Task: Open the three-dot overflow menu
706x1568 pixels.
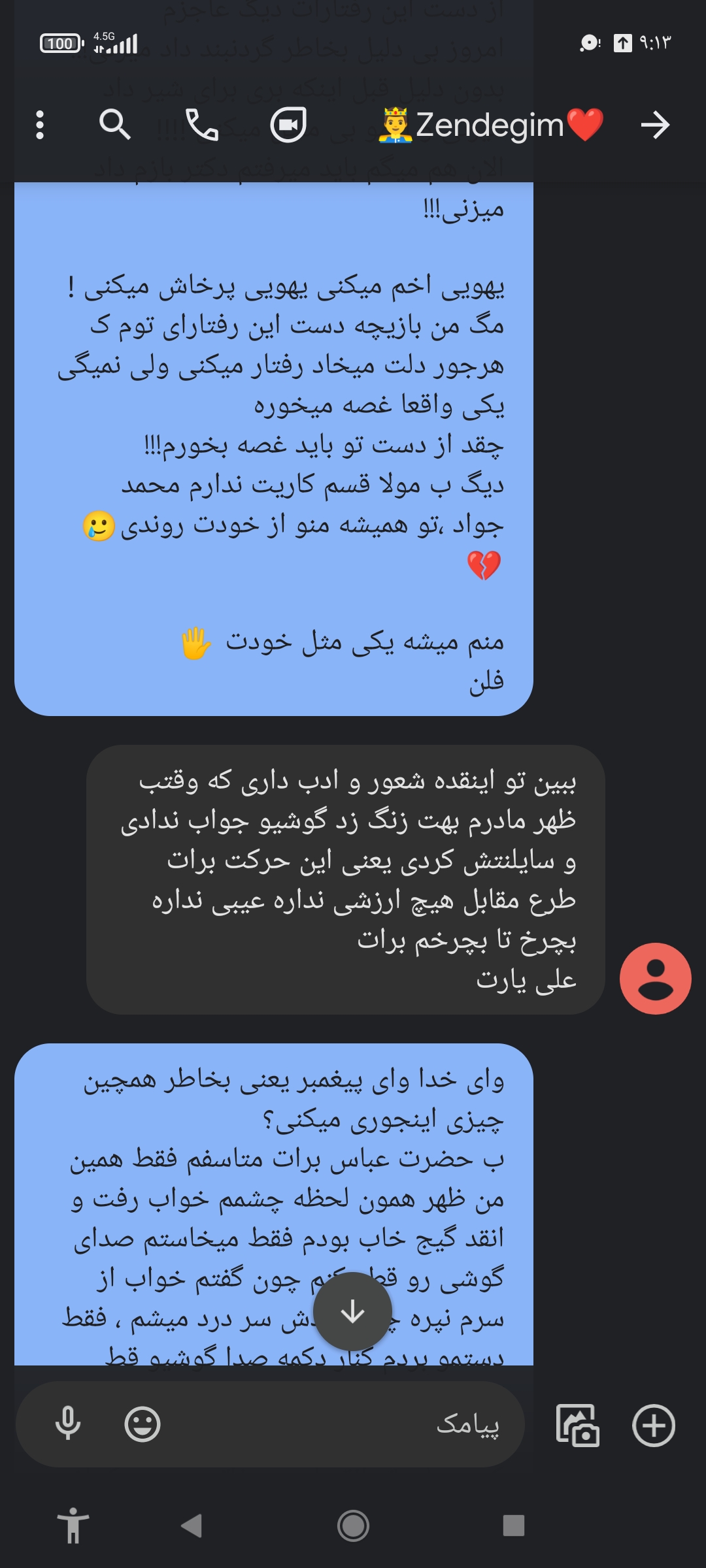Action: pos(40,125)
